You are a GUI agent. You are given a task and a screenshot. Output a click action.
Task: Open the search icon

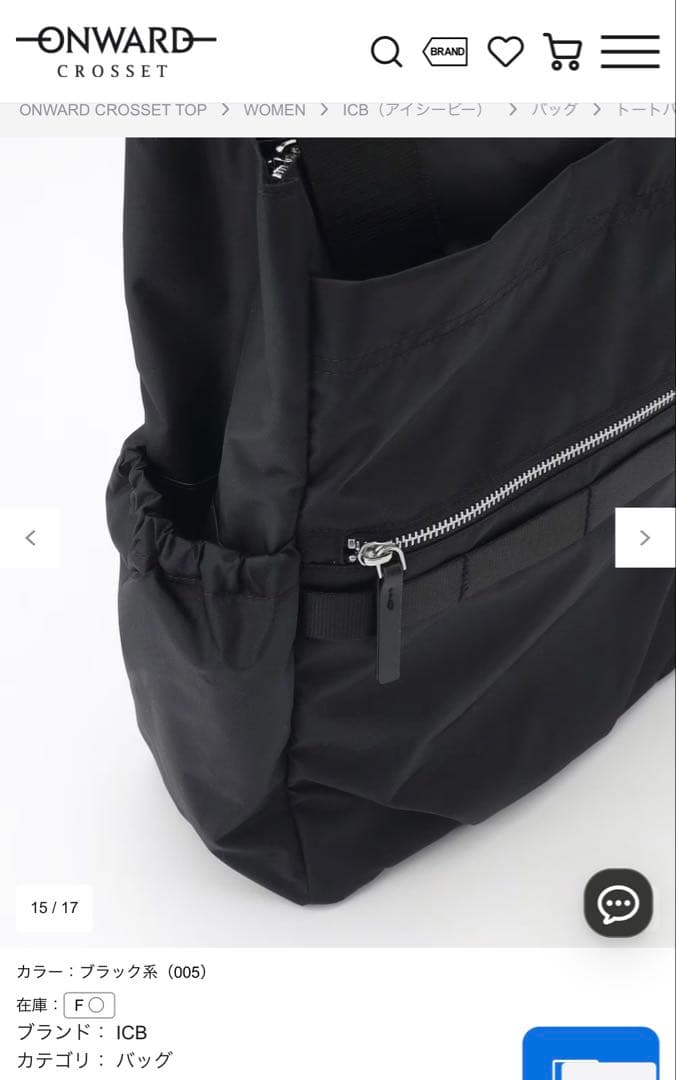386,51
